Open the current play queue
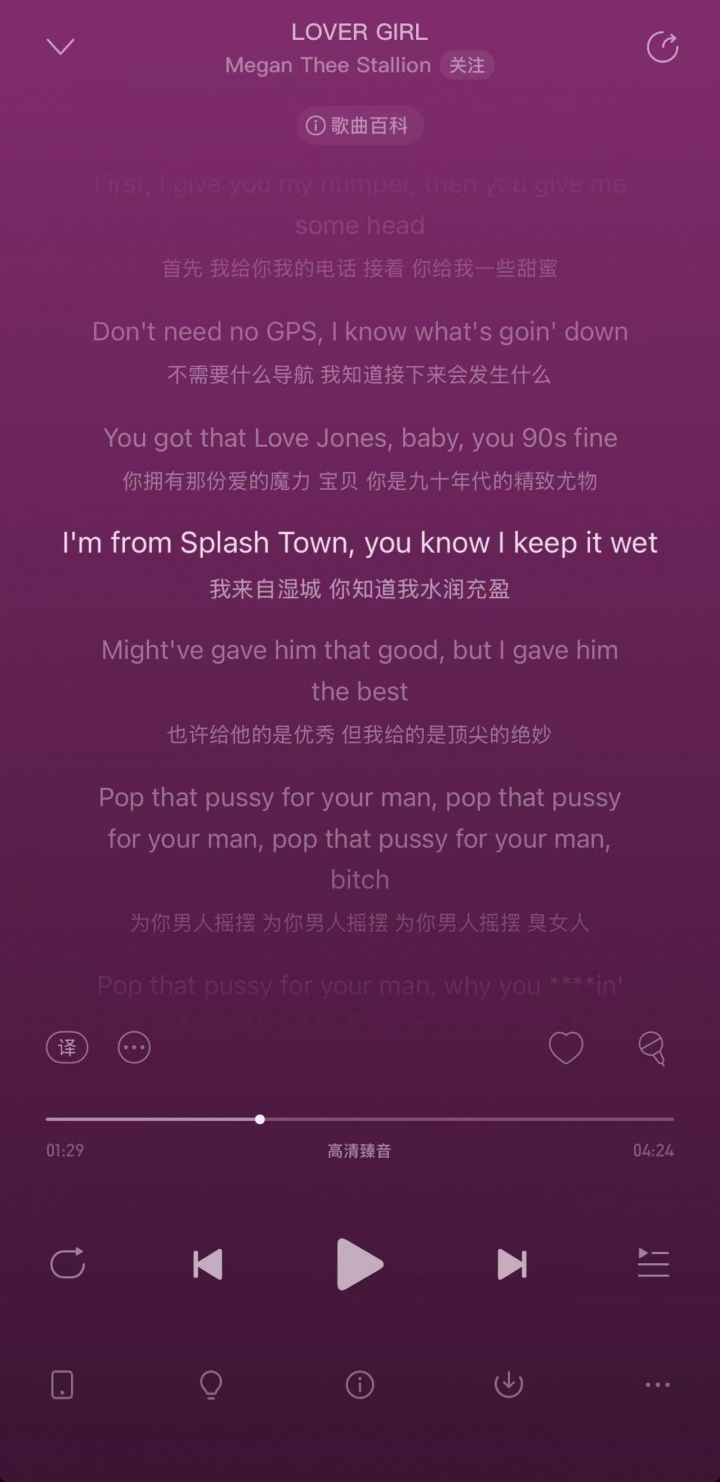Screen dimensions: 720x1482 (653, 1264)
